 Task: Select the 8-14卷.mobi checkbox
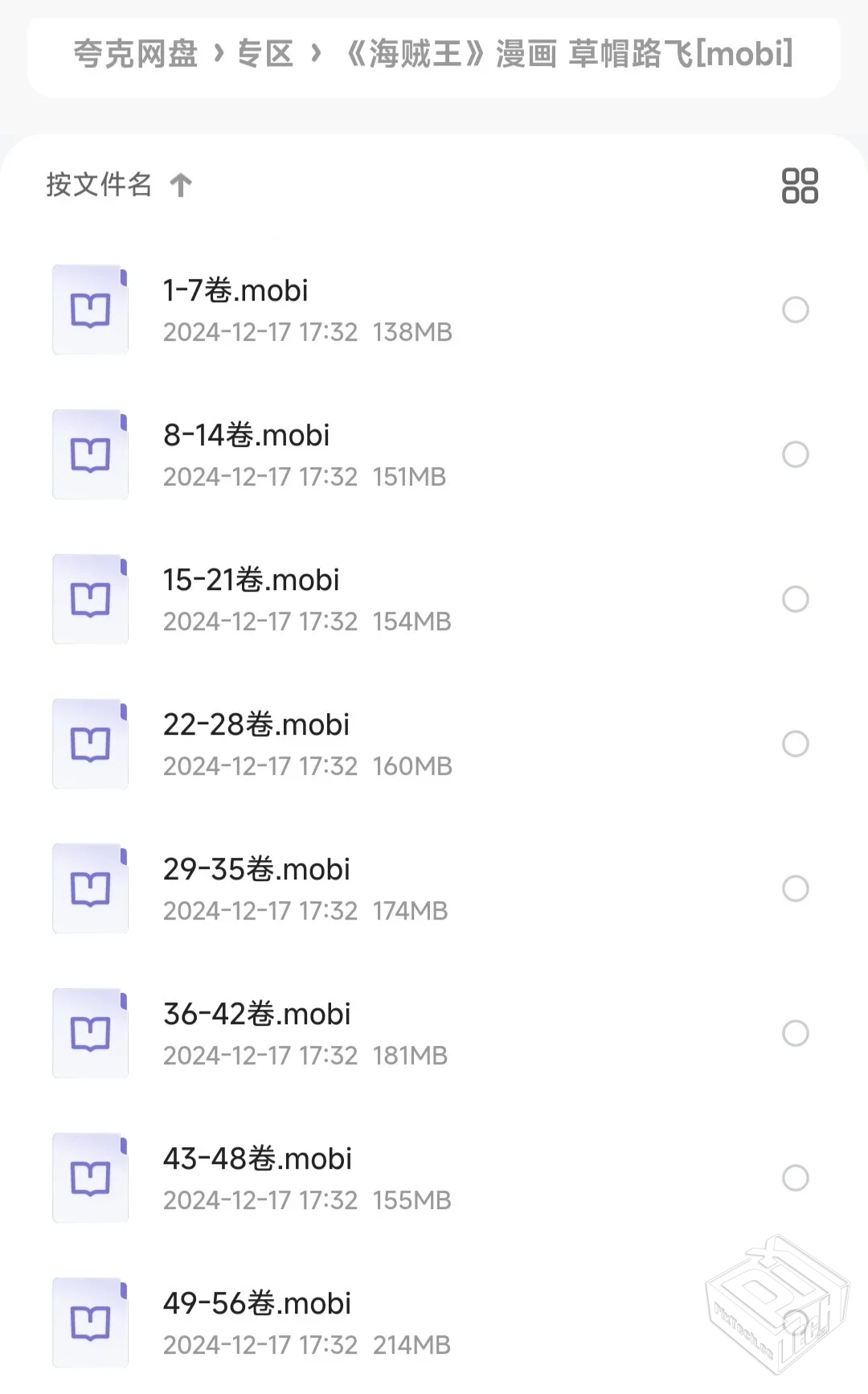(x=796, y=454)
